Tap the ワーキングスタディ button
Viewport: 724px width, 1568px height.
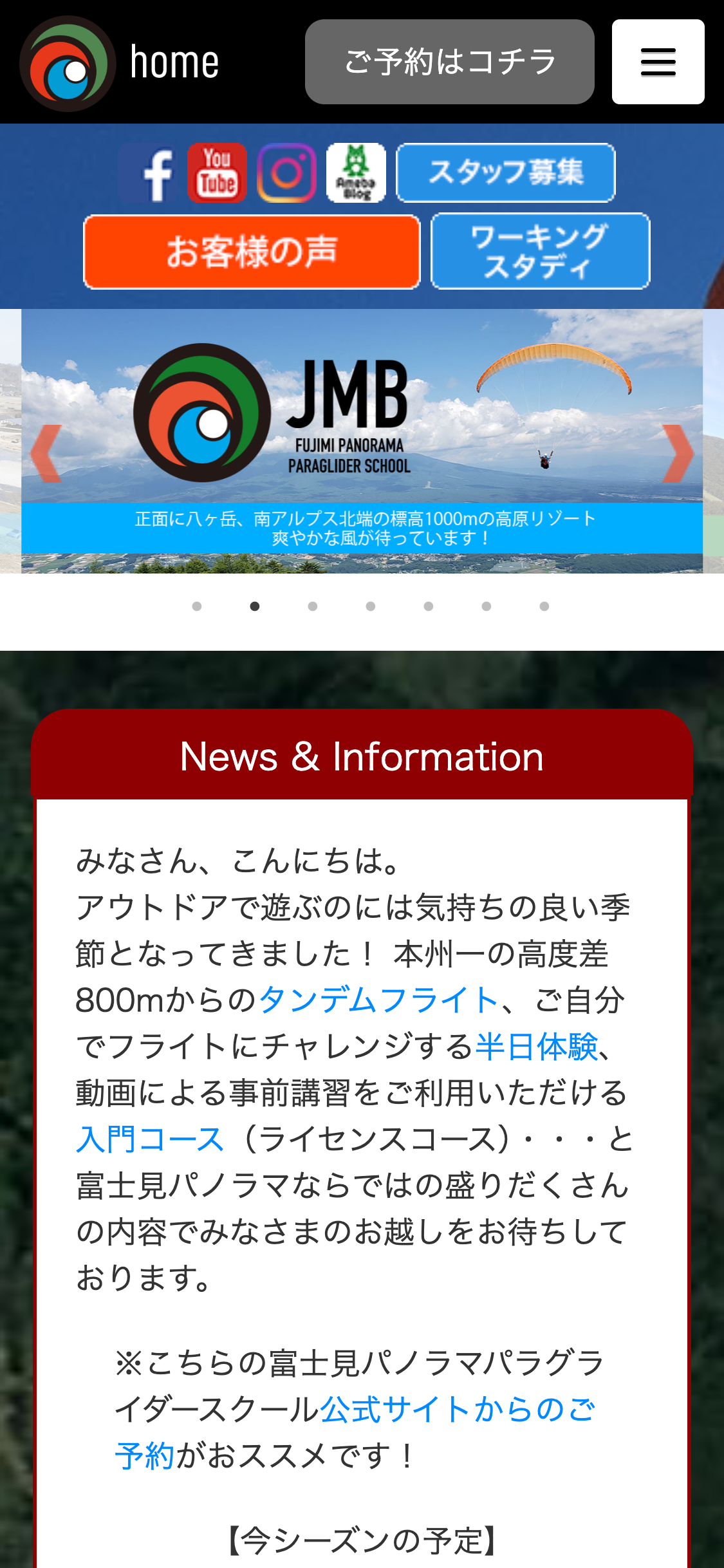540,252
